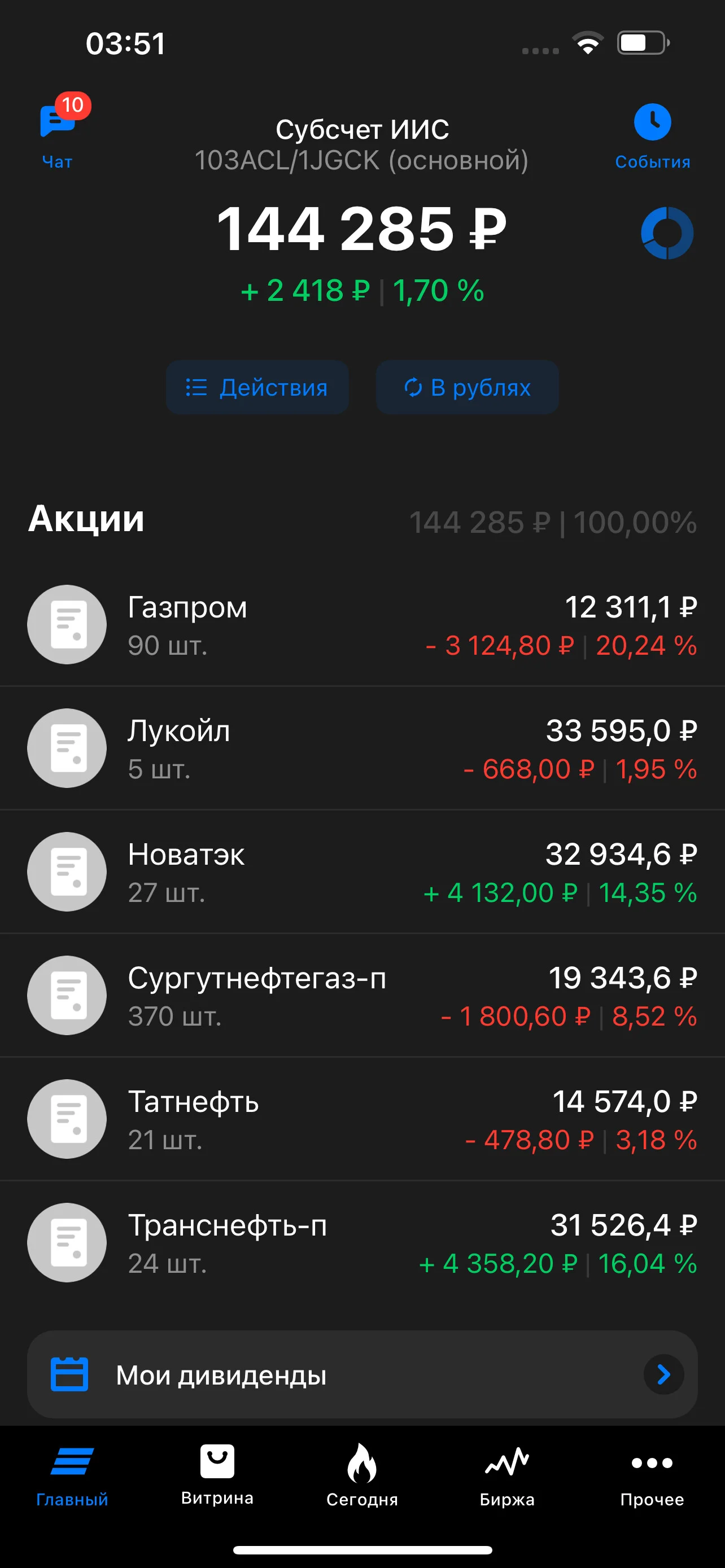Open the portfolio structure donut chart
The height and width of the screenshot is (1568, 725).
point(667,233)
